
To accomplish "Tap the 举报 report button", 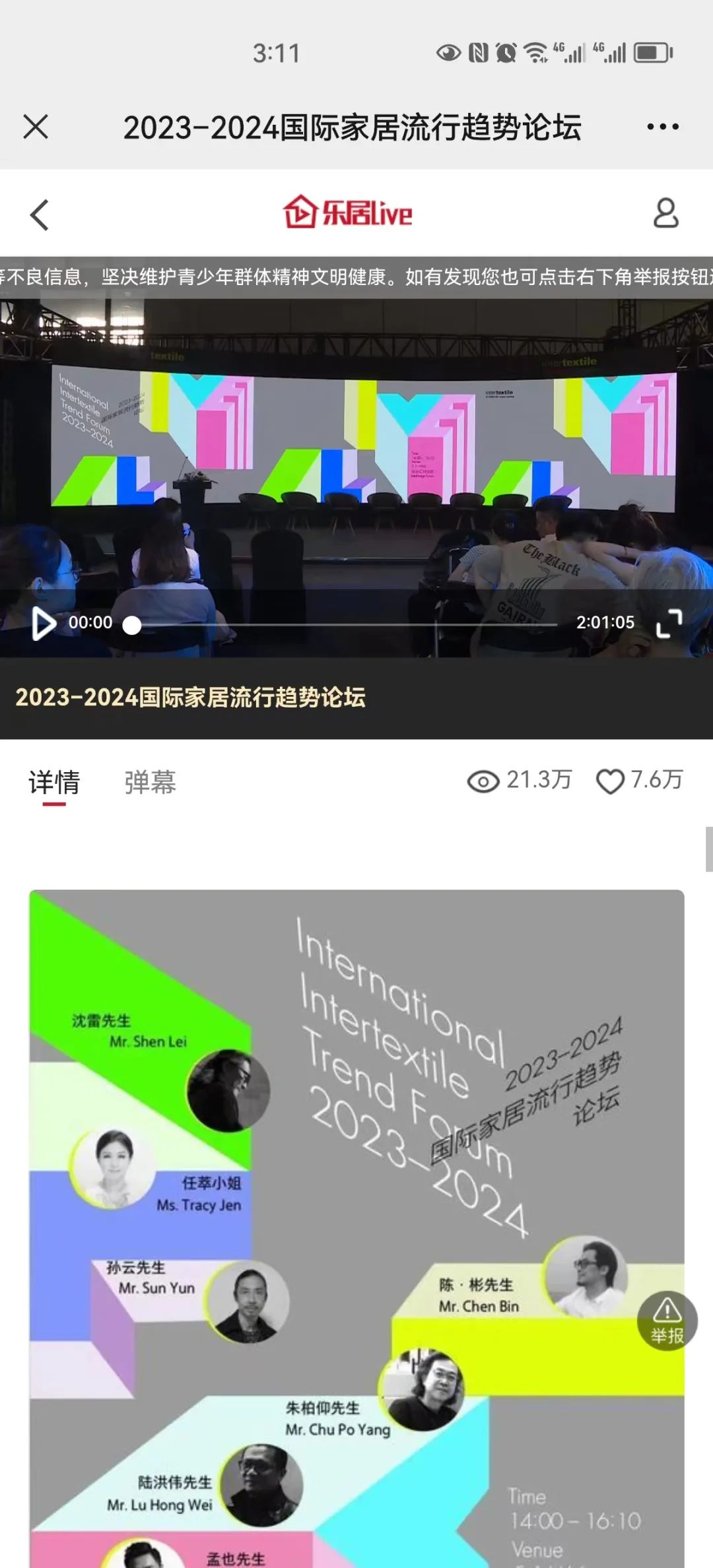I will 667,1321.
